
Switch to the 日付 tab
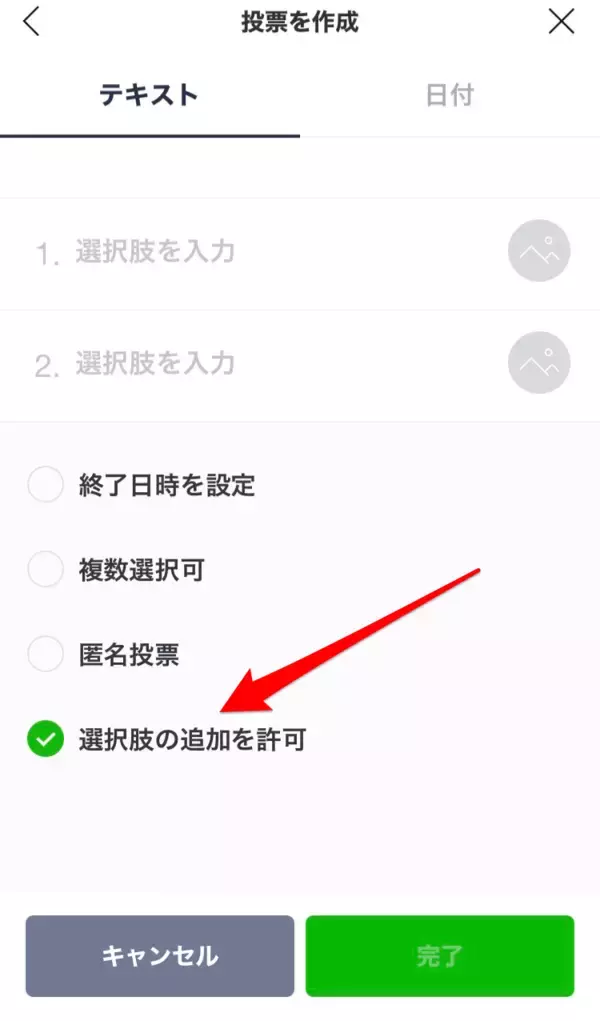449,96
